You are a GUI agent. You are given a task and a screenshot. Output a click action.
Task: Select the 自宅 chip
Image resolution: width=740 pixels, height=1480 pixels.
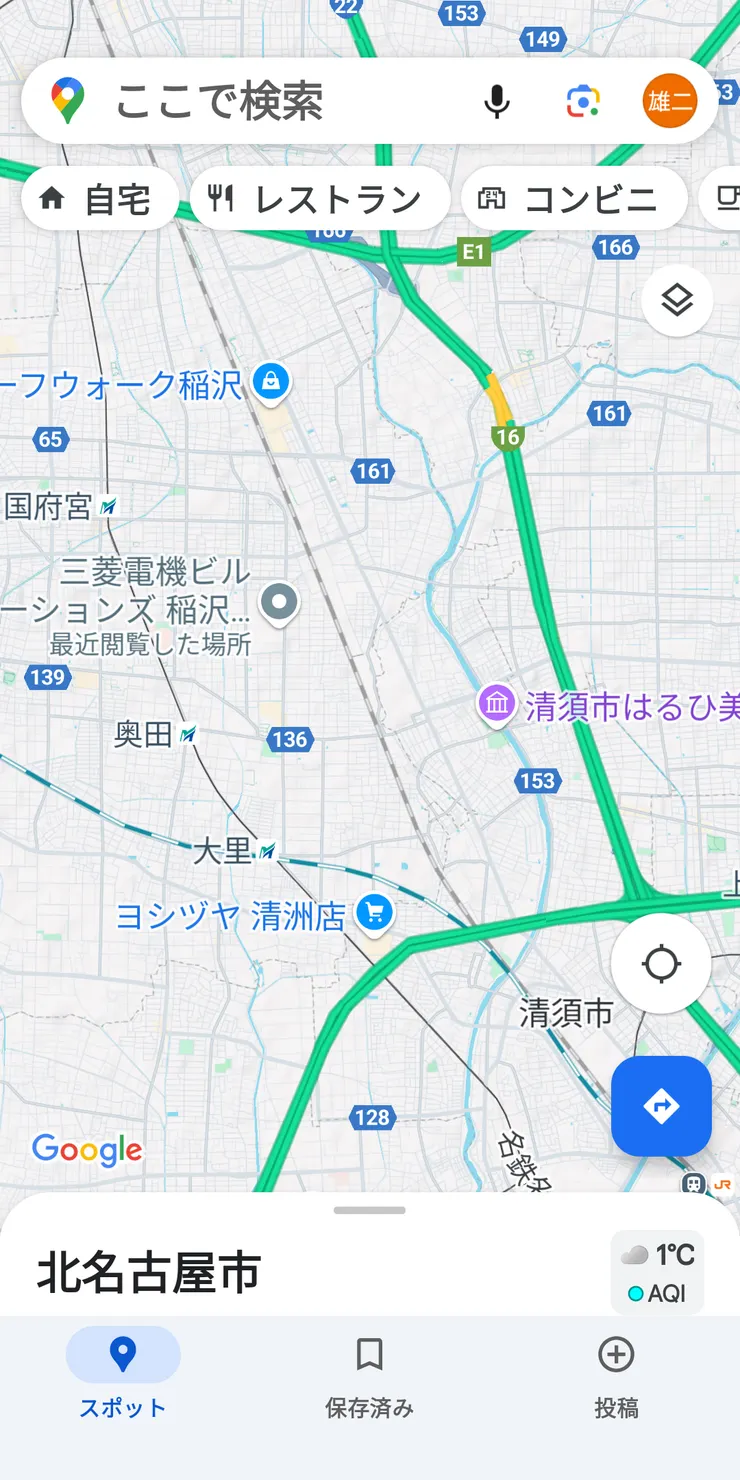pos(99,199)
